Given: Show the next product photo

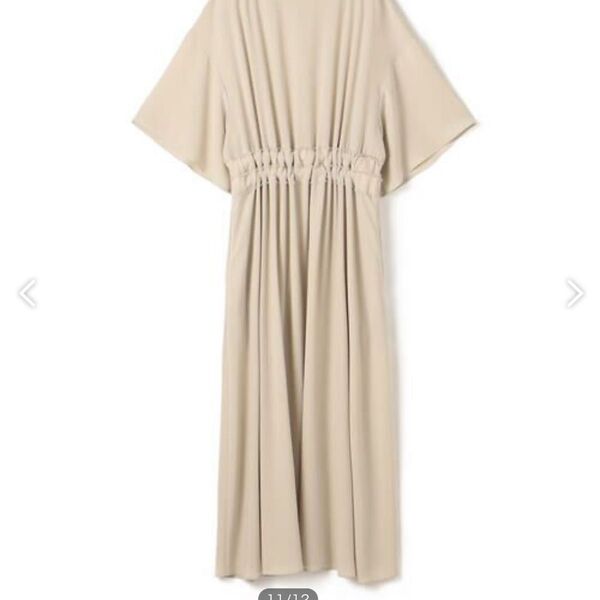Looking at the screenshot, I should 574,293.
